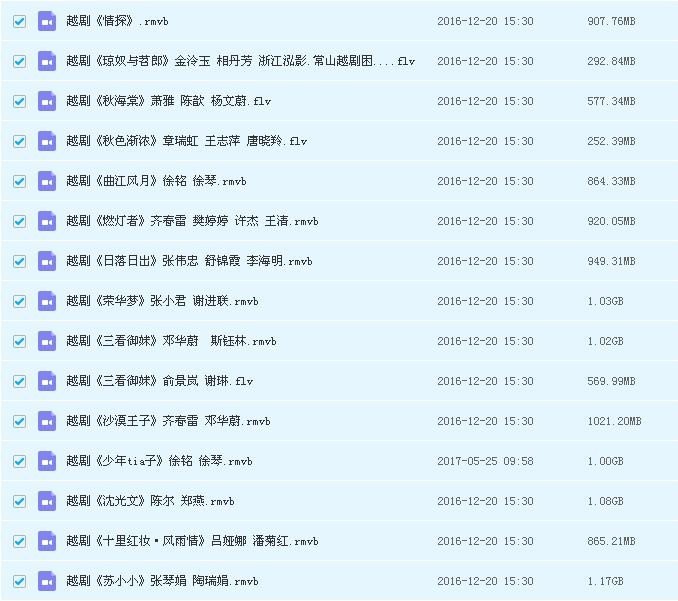Uncheck 越剧《沙漠王子》 checkbox

[19, 421]
